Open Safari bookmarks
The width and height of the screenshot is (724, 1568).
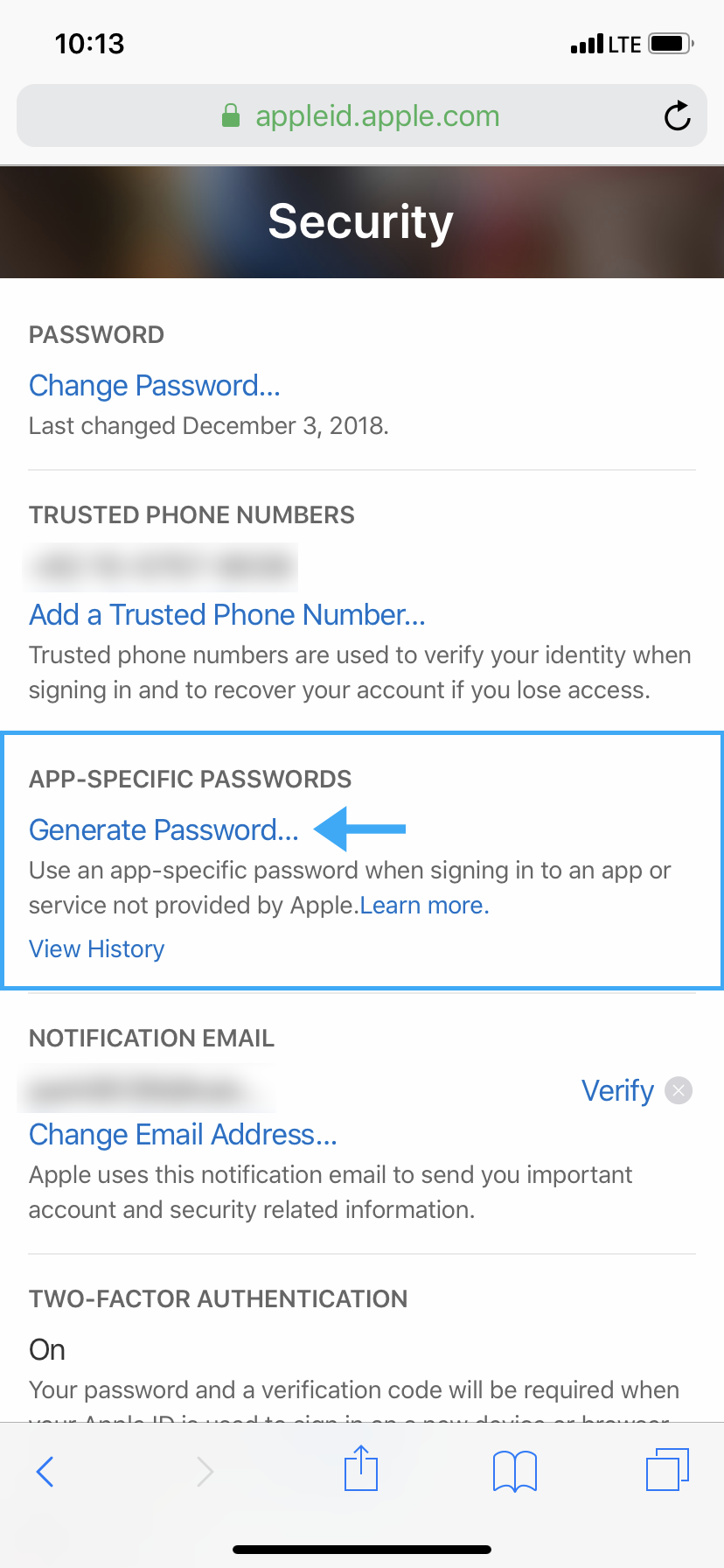click(x=515, y=1472)
